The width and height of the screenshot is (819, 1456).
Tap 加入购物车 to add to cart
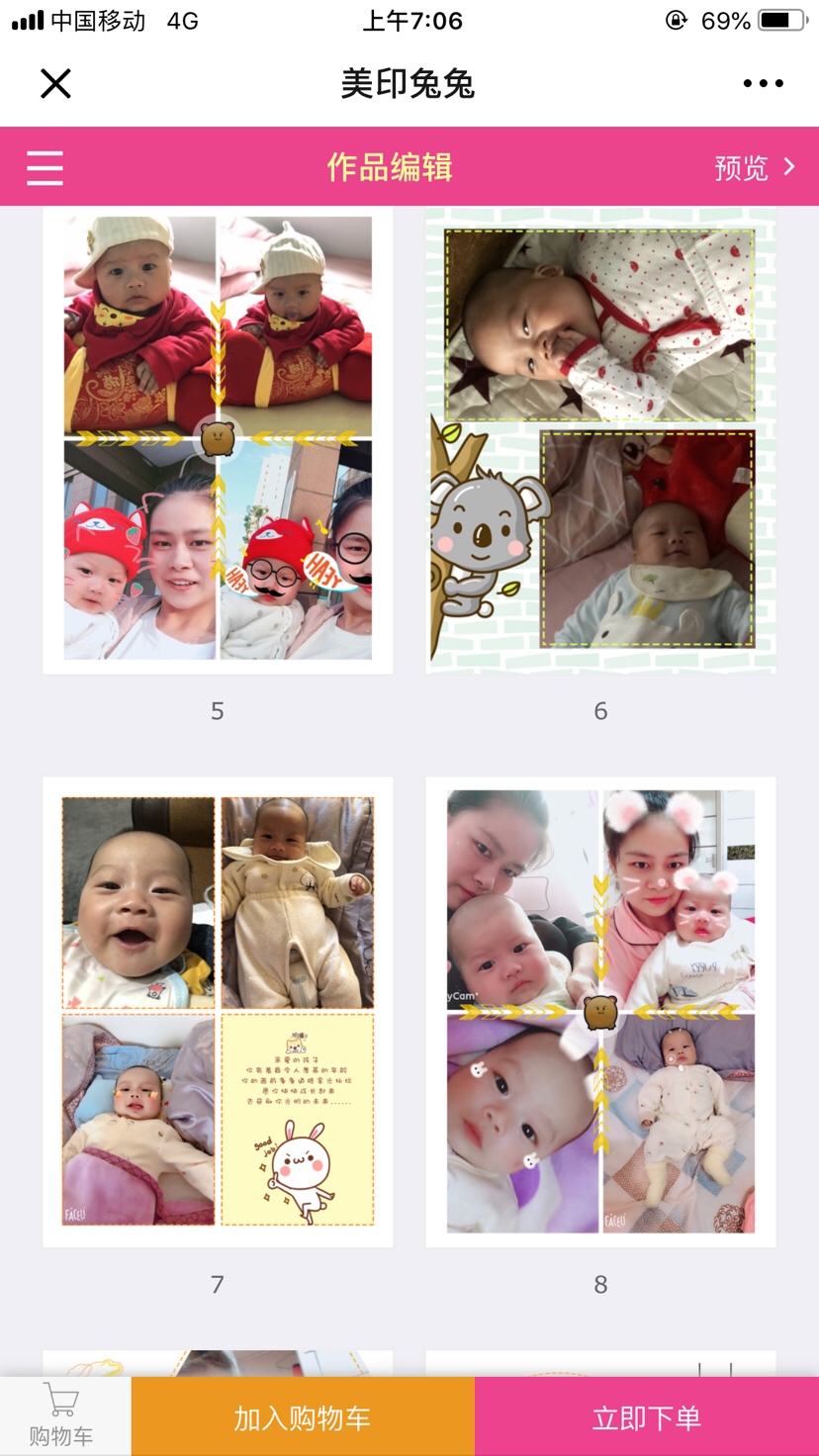(x=303, y=1417)
